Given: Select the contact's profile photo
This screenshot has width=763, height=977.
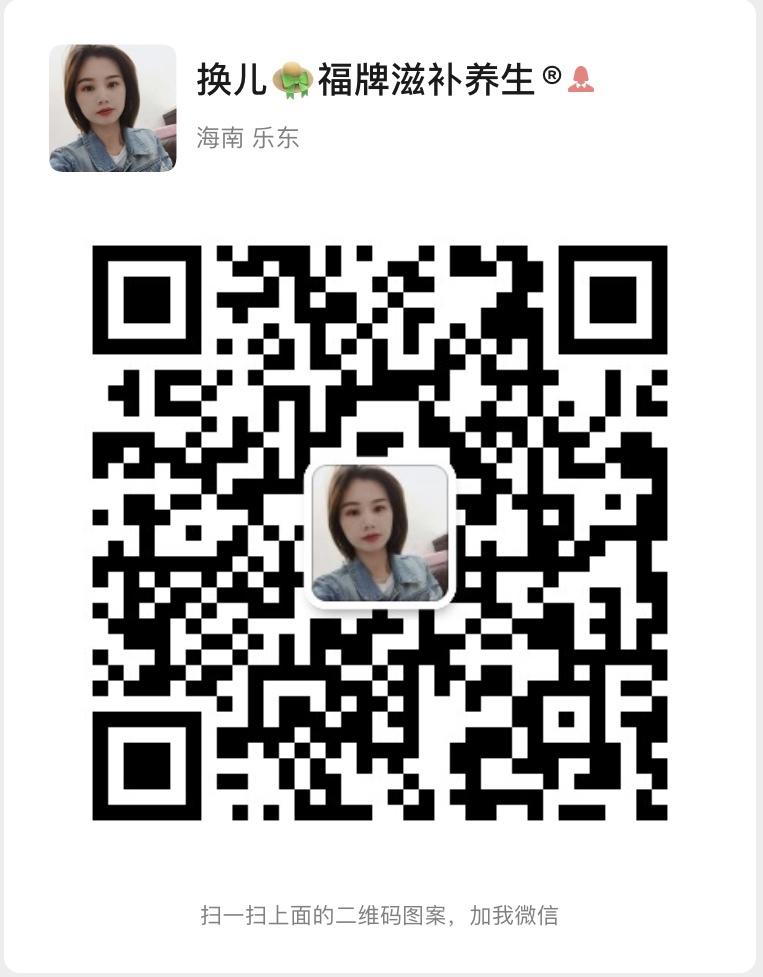Looking at the screenshot, I should point(112,108).
